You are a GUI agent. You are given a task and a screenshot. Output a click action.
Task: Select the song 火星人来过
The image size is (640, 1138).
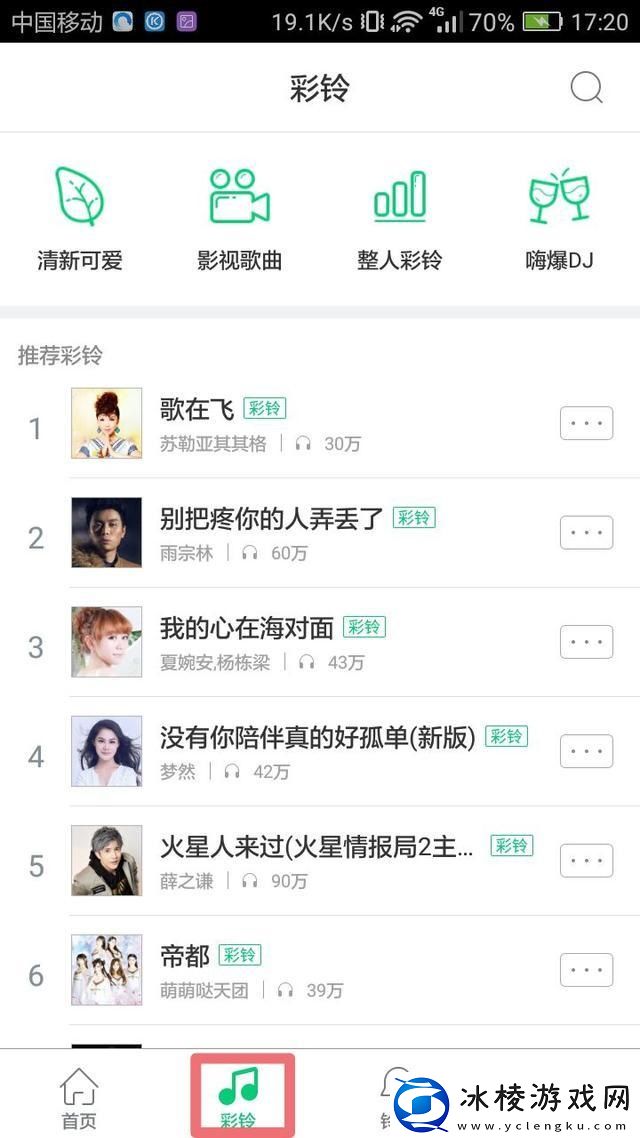tap(316, 847)
